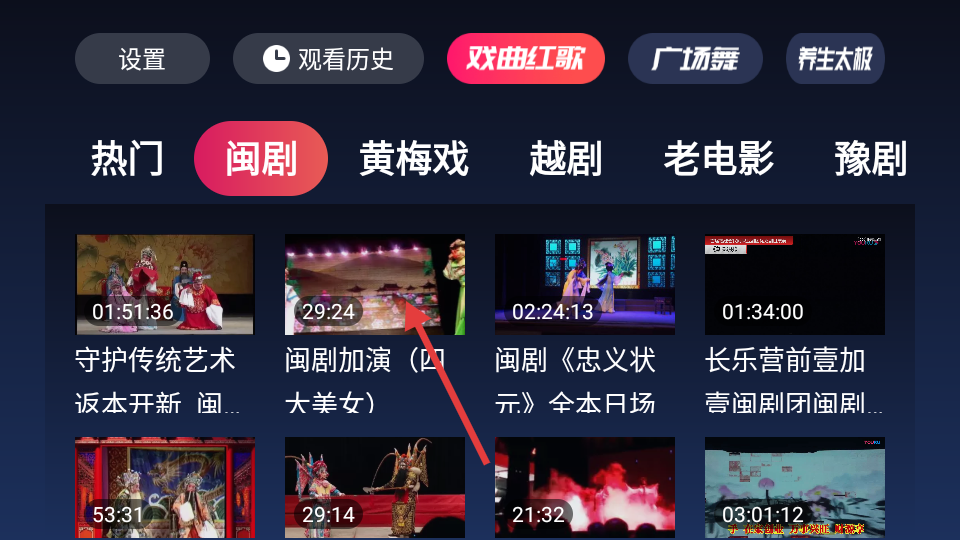Switch to the 热门 tab
The height and width of the screenshot is (540, 960).
click(127, 159)
